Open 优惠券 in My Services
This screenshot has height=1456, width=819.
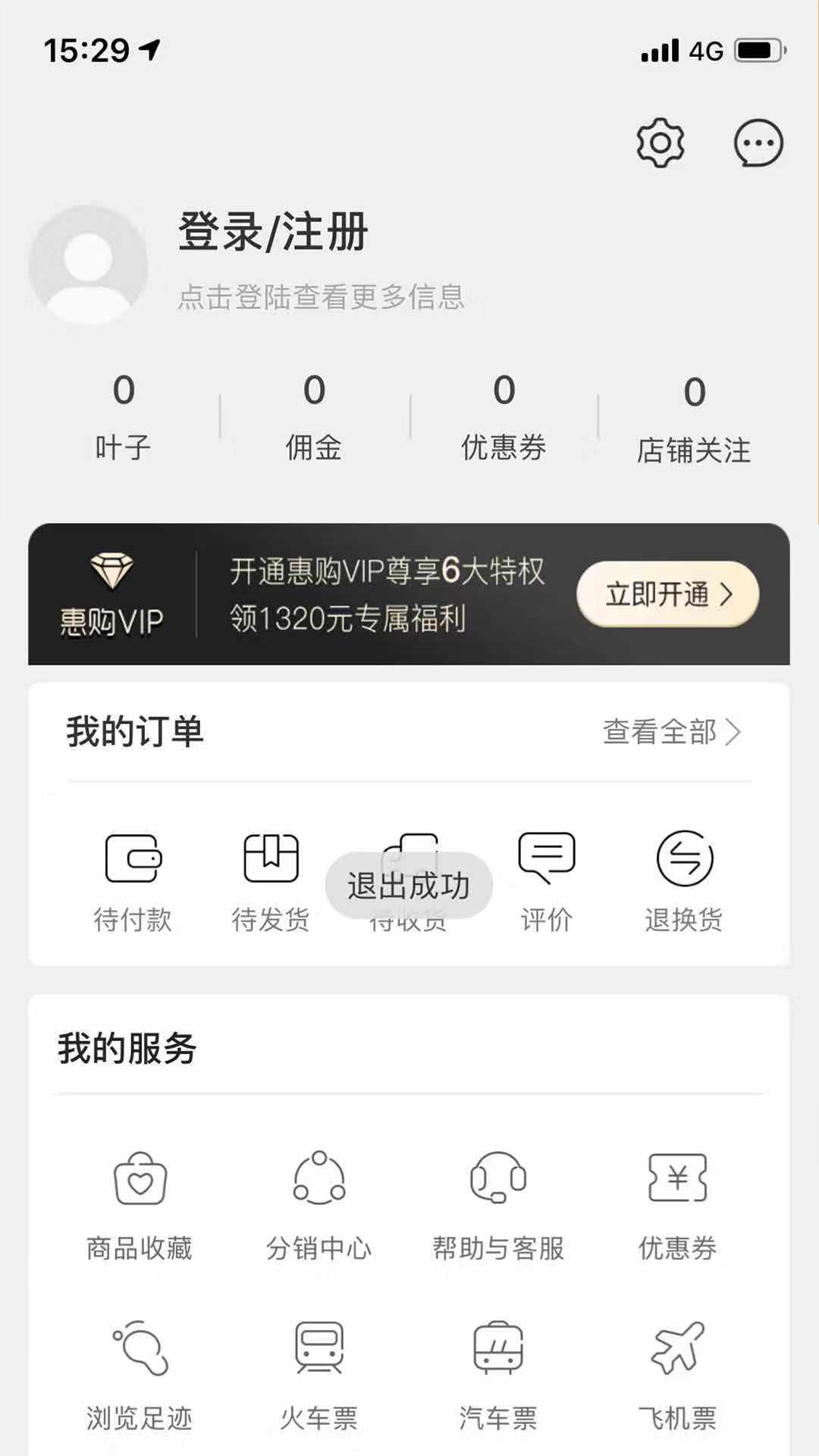tap(677, 1206)
